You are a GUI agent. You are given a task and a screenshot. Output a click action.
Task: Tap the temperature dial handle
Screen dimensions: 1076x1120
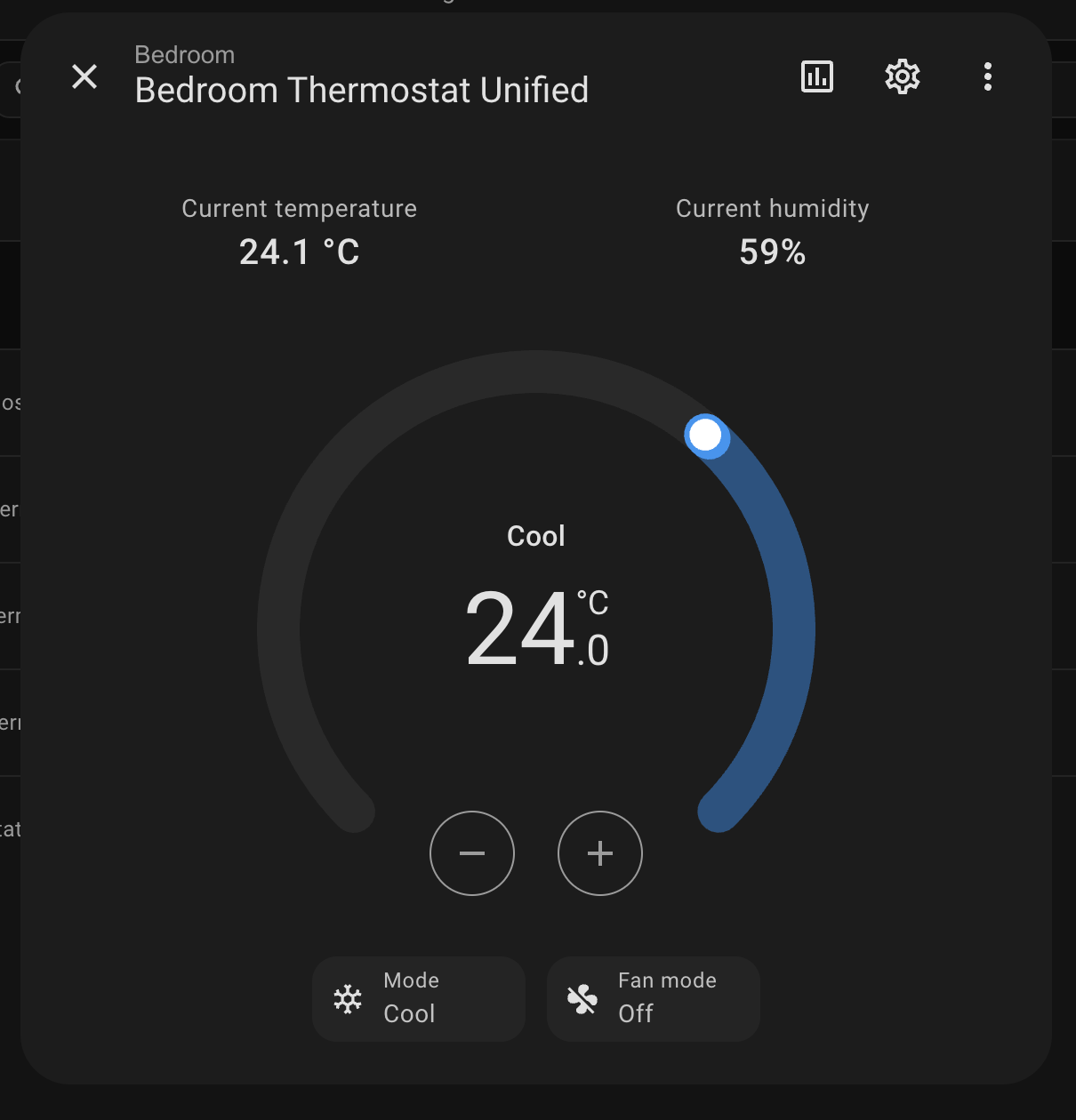706,436
